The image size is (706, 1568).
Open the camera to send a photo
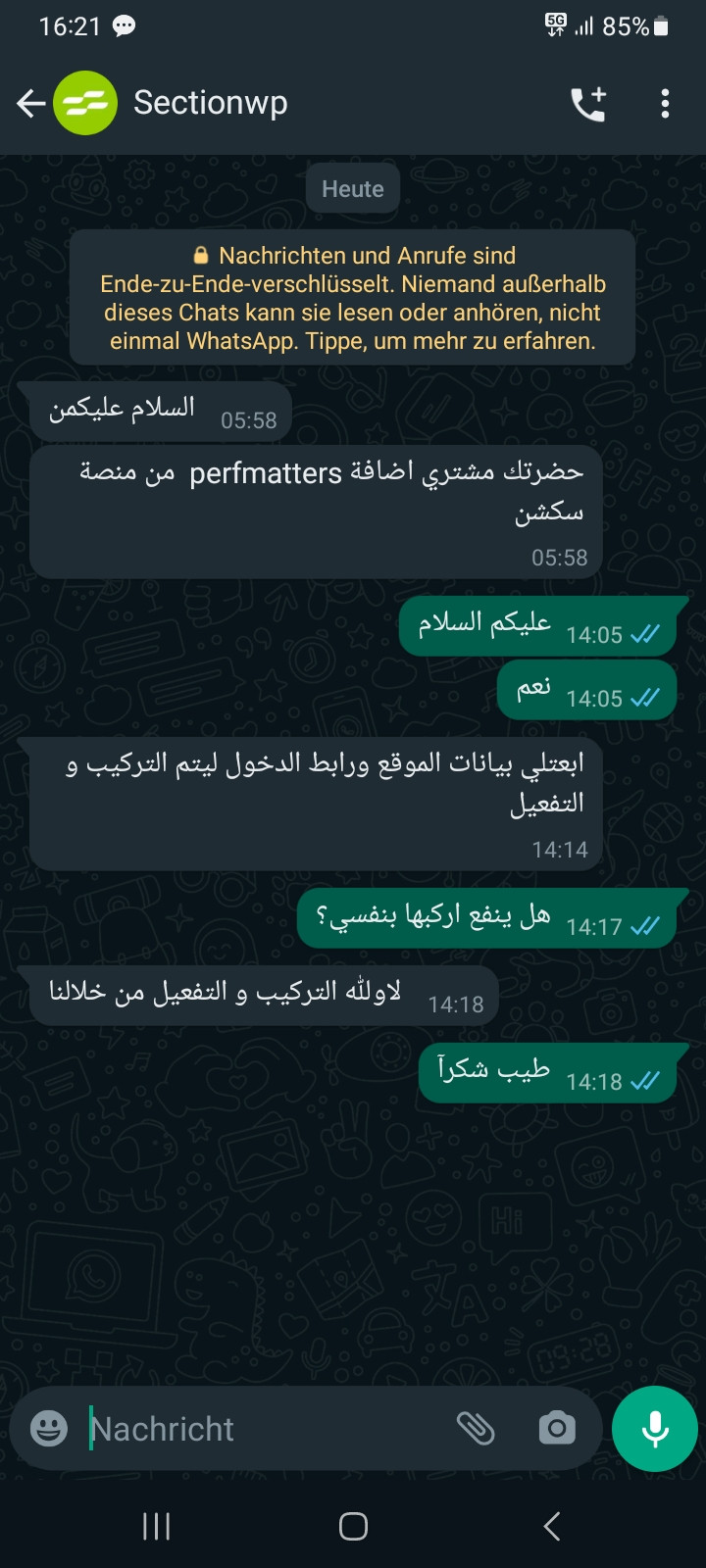[557, 1428]
